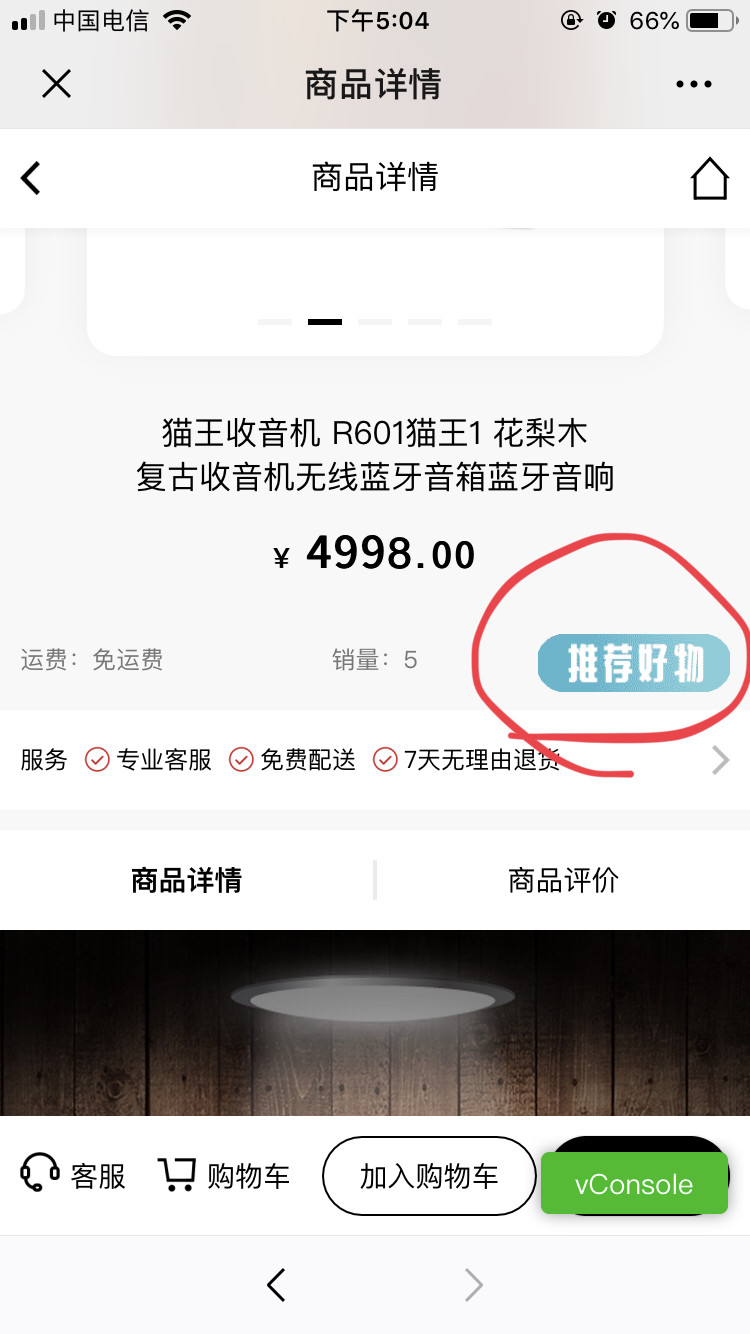Image resolution: width=750 pixels, height=1334 pixels.
Task: Tap the browser back arrow at the bottom
Action: 277,1285
